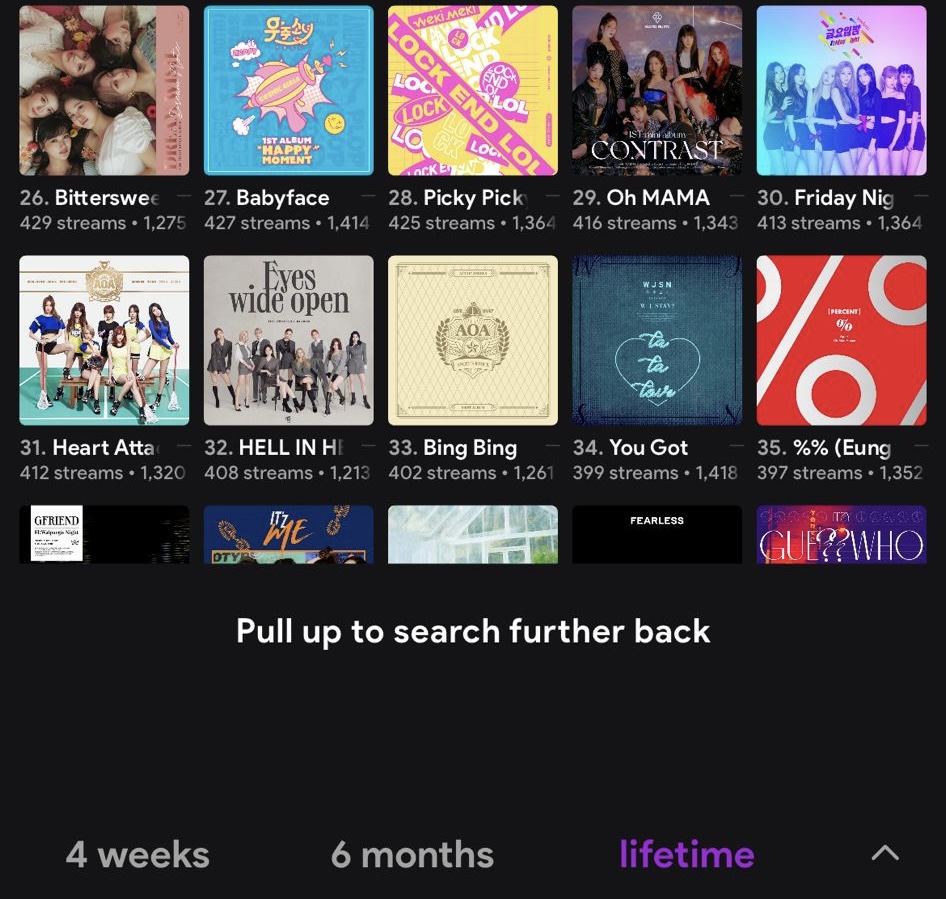This screenshot has height=899, width=946.
Task: Open the GFRIEND album tile
Action: [104, 534]
